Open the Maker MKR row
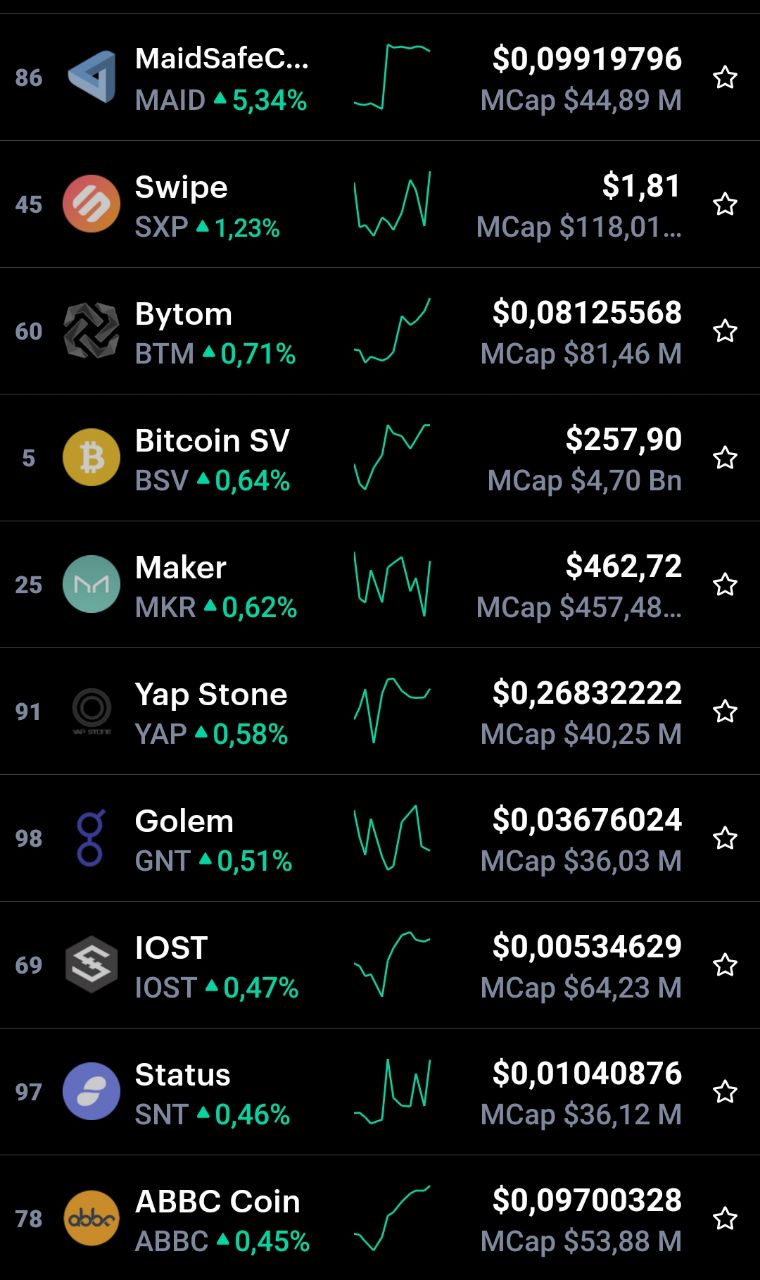 (x=380, y=585)
